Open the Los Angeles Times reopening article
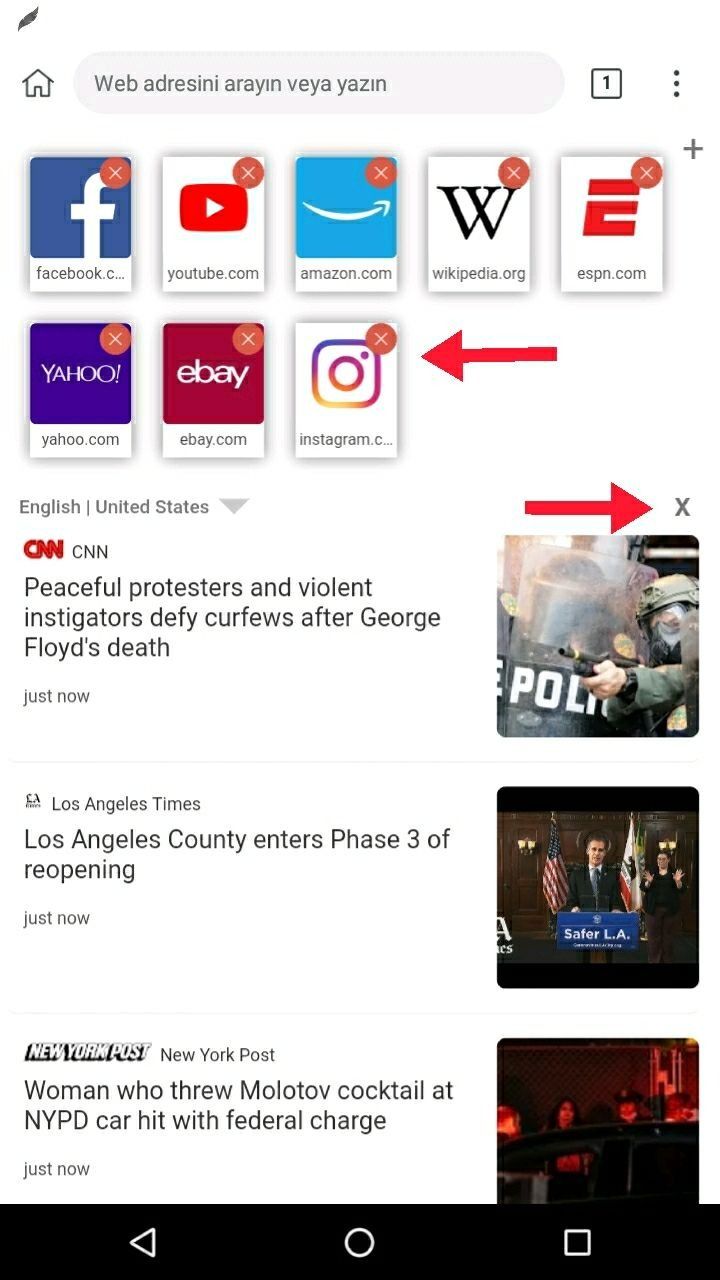 point(237,853)
